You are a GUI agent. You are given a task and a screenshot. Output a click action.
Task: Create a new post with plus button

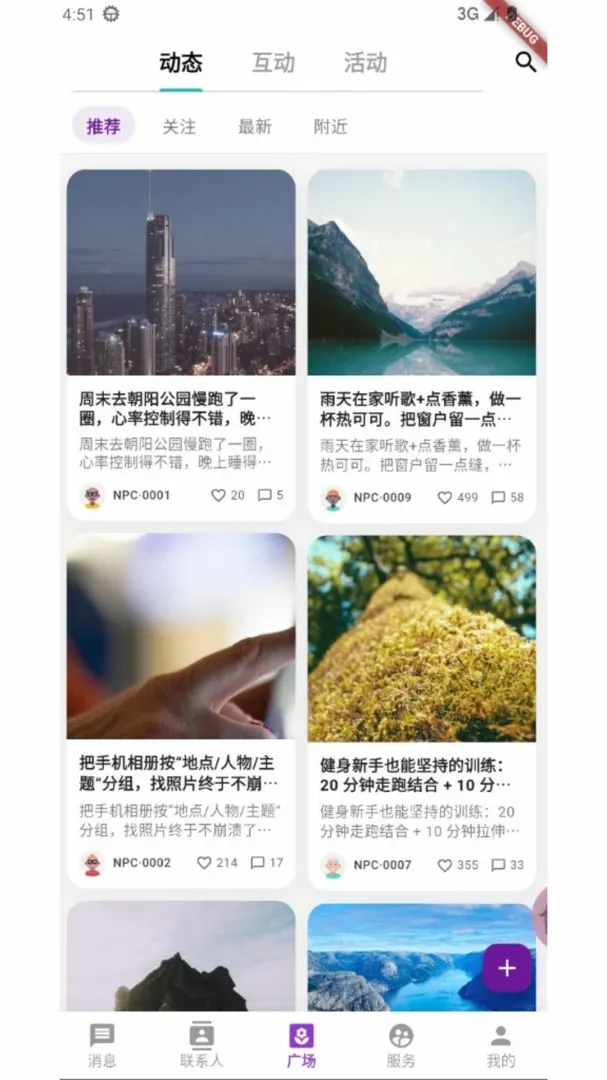(507, 968)
